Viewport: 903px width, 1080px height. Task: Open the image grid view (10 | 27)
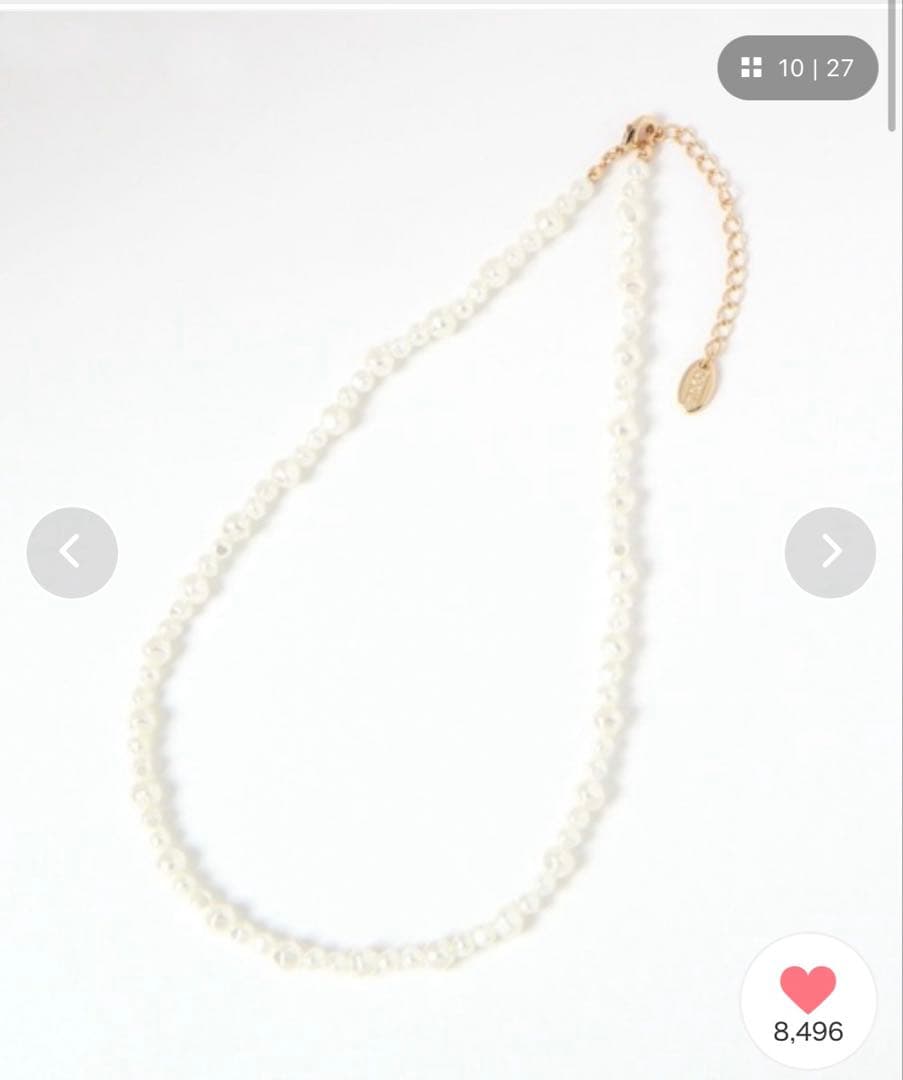[797, 68]
